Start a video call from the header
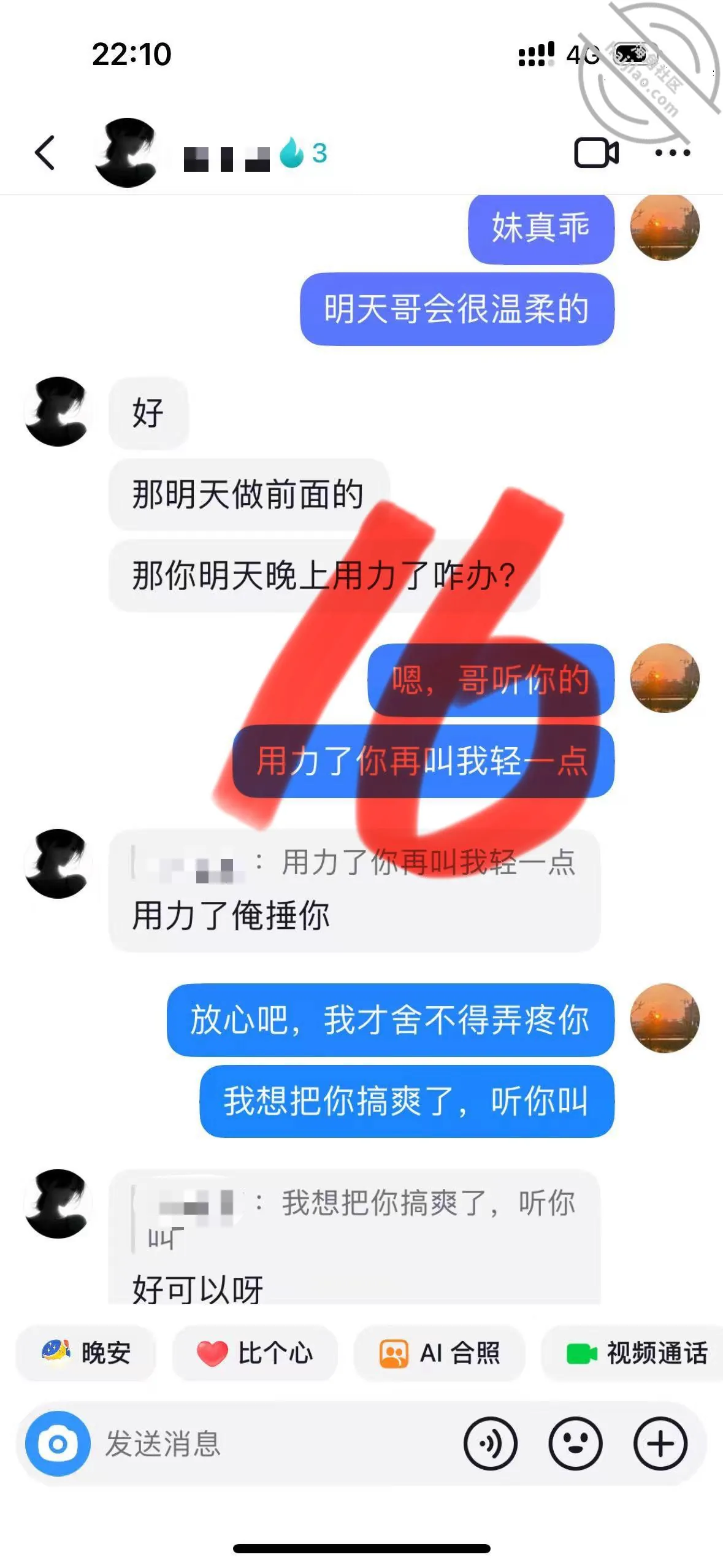723x1568 pixels. [x=596, y=153]
